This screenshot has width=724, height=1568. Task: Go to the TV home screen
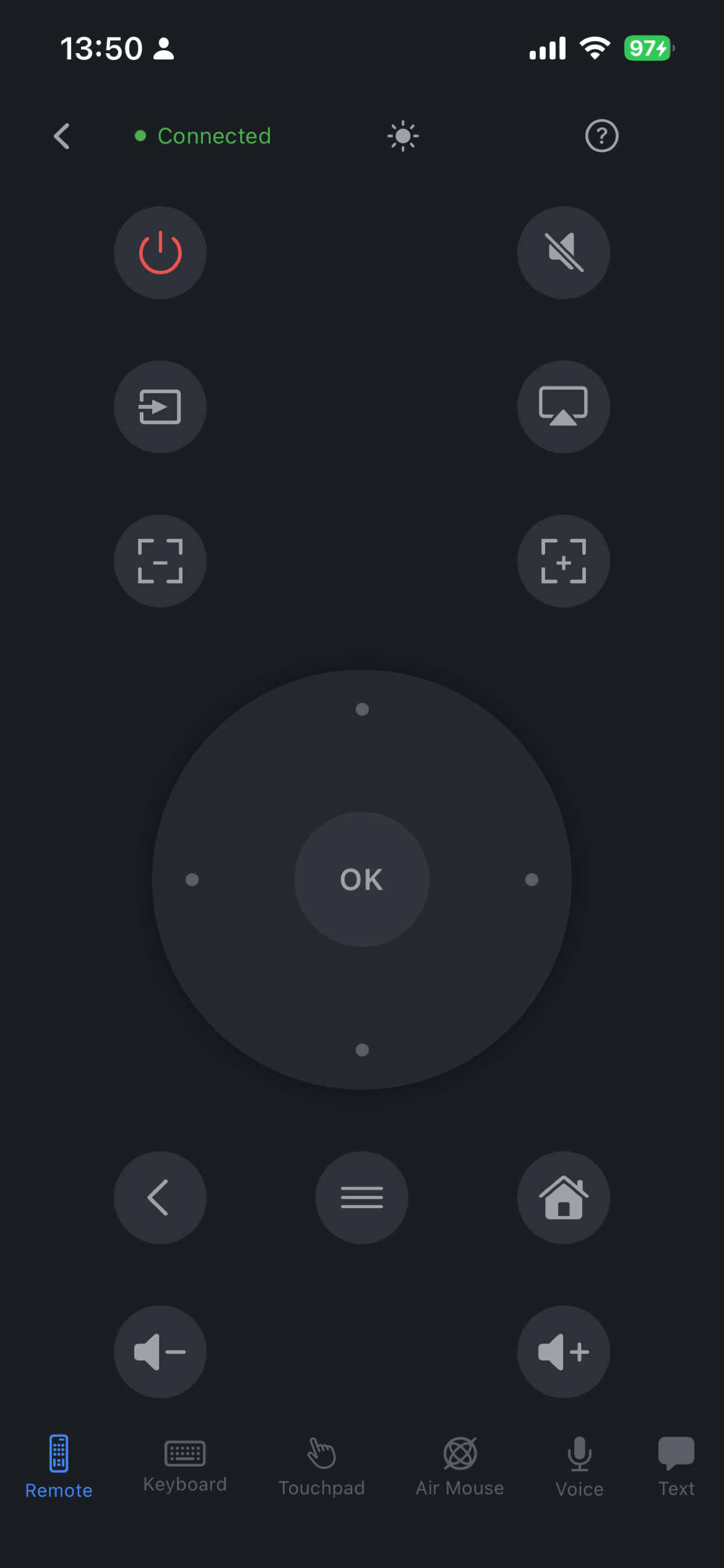click(563, 1198)
